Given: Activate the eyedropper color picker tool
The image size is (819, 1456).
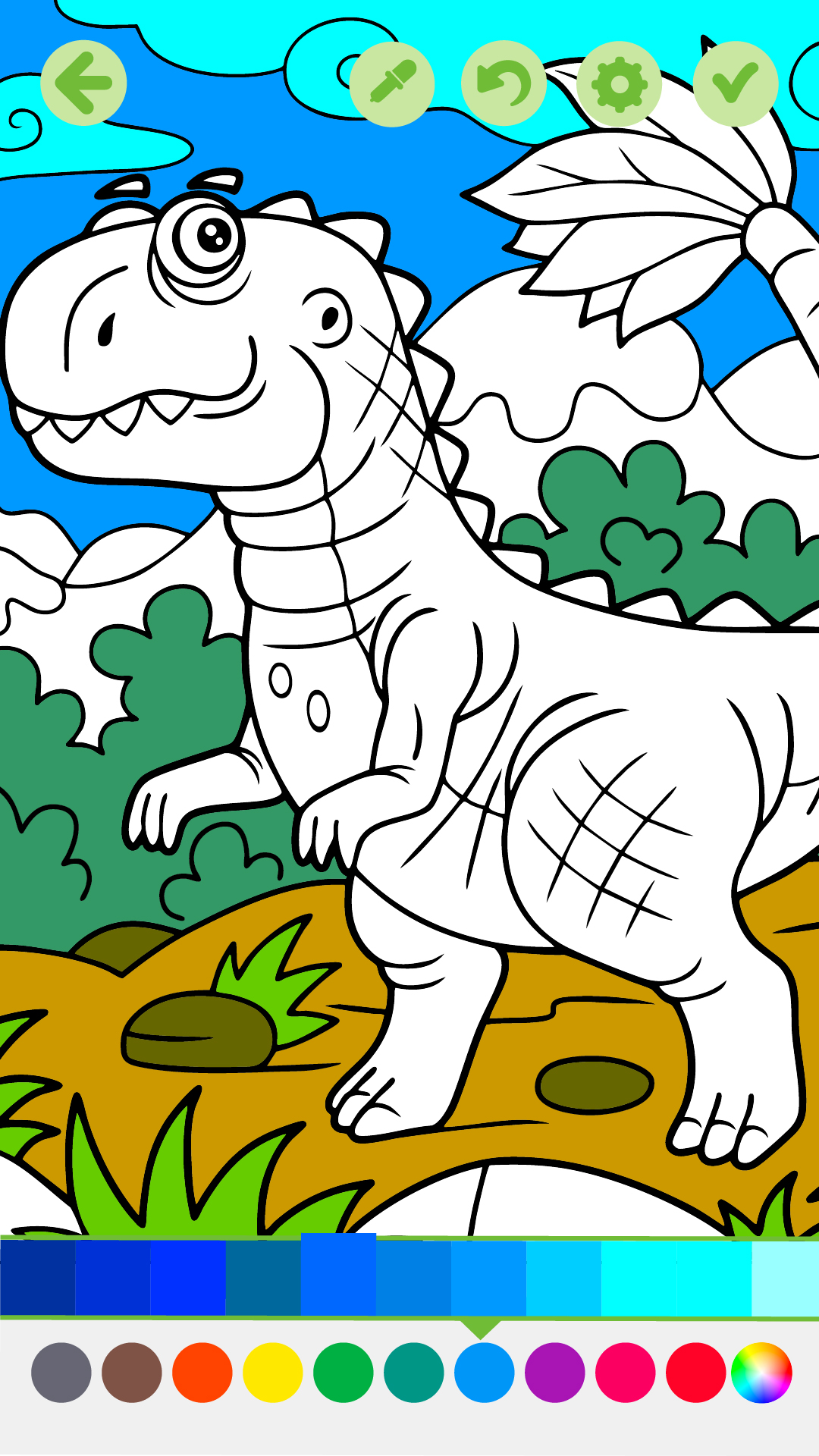Looking at the screenshot, I should 392,83.
